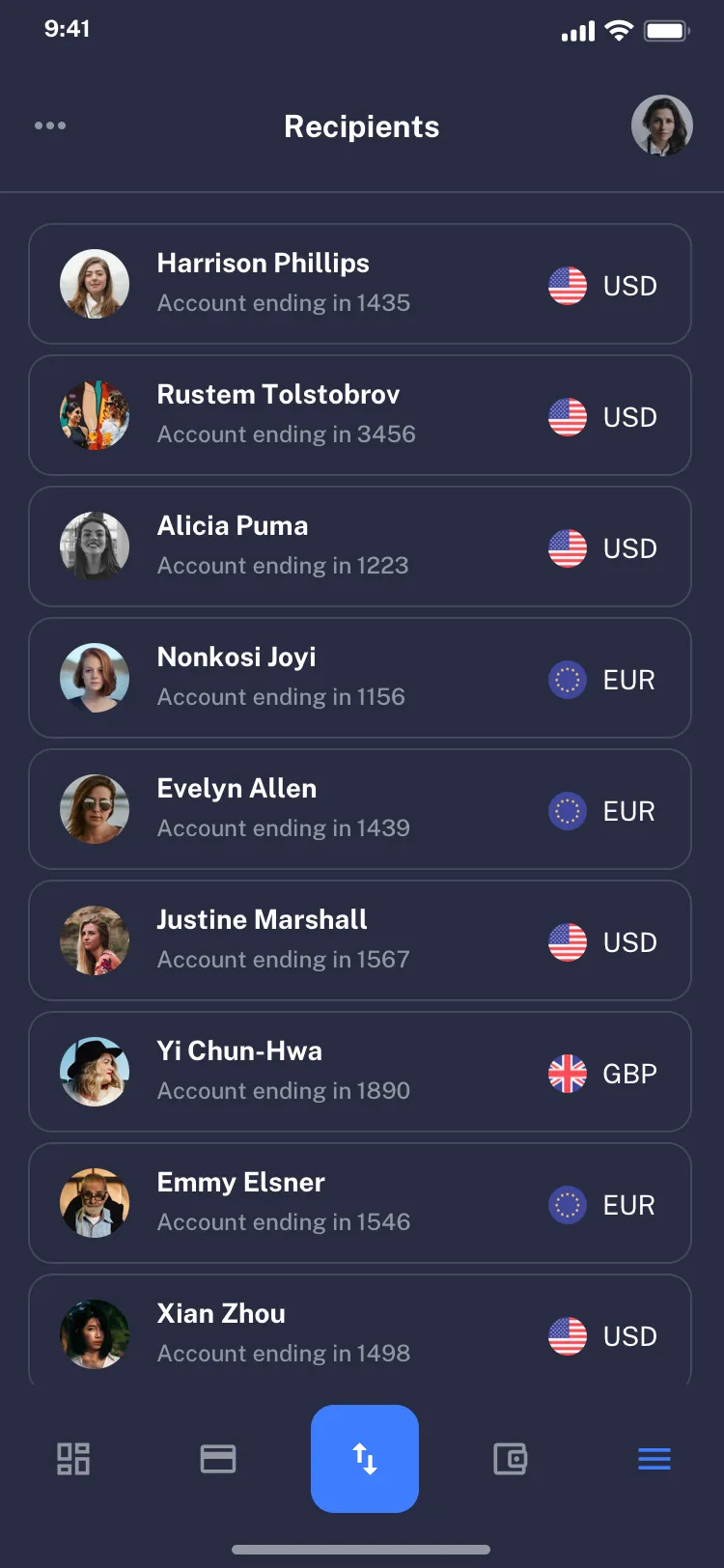Open your profile avatar
This screenshot has width=724, height=1568.
pos(662,126)
